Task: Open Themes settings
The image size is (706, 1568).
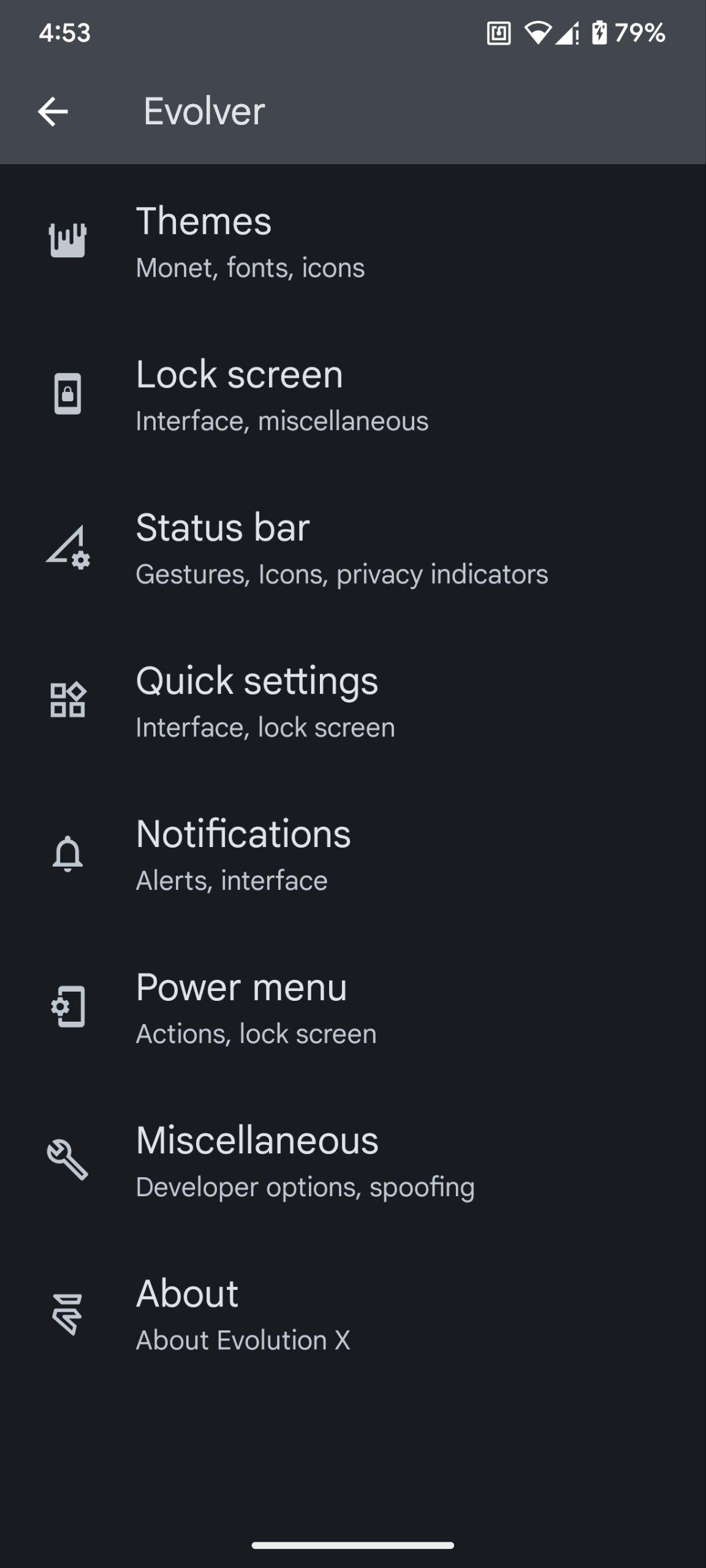Action: point(353,242)
